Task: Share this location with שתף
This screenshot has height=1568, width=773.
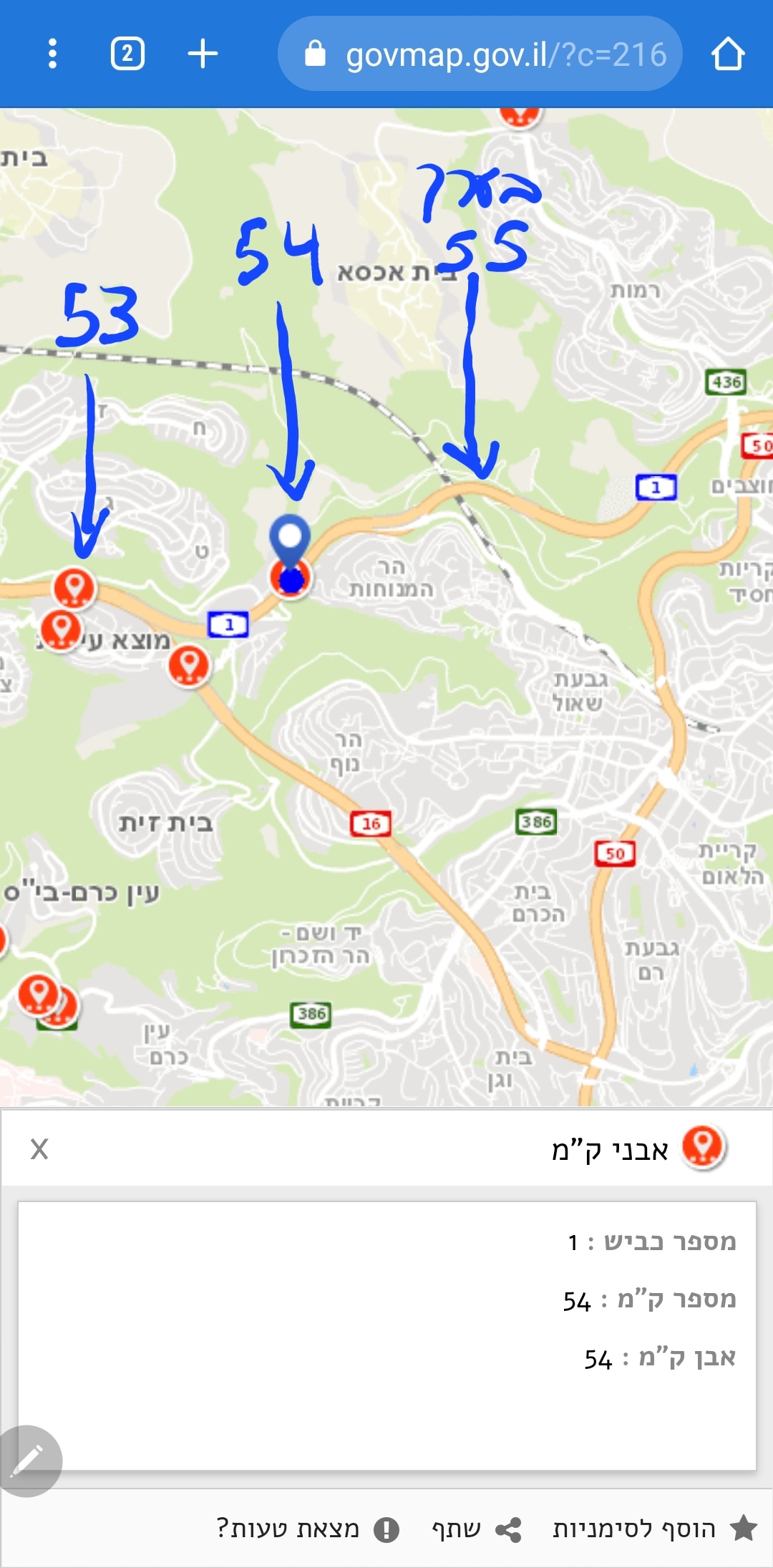Action: [476, 1529]
